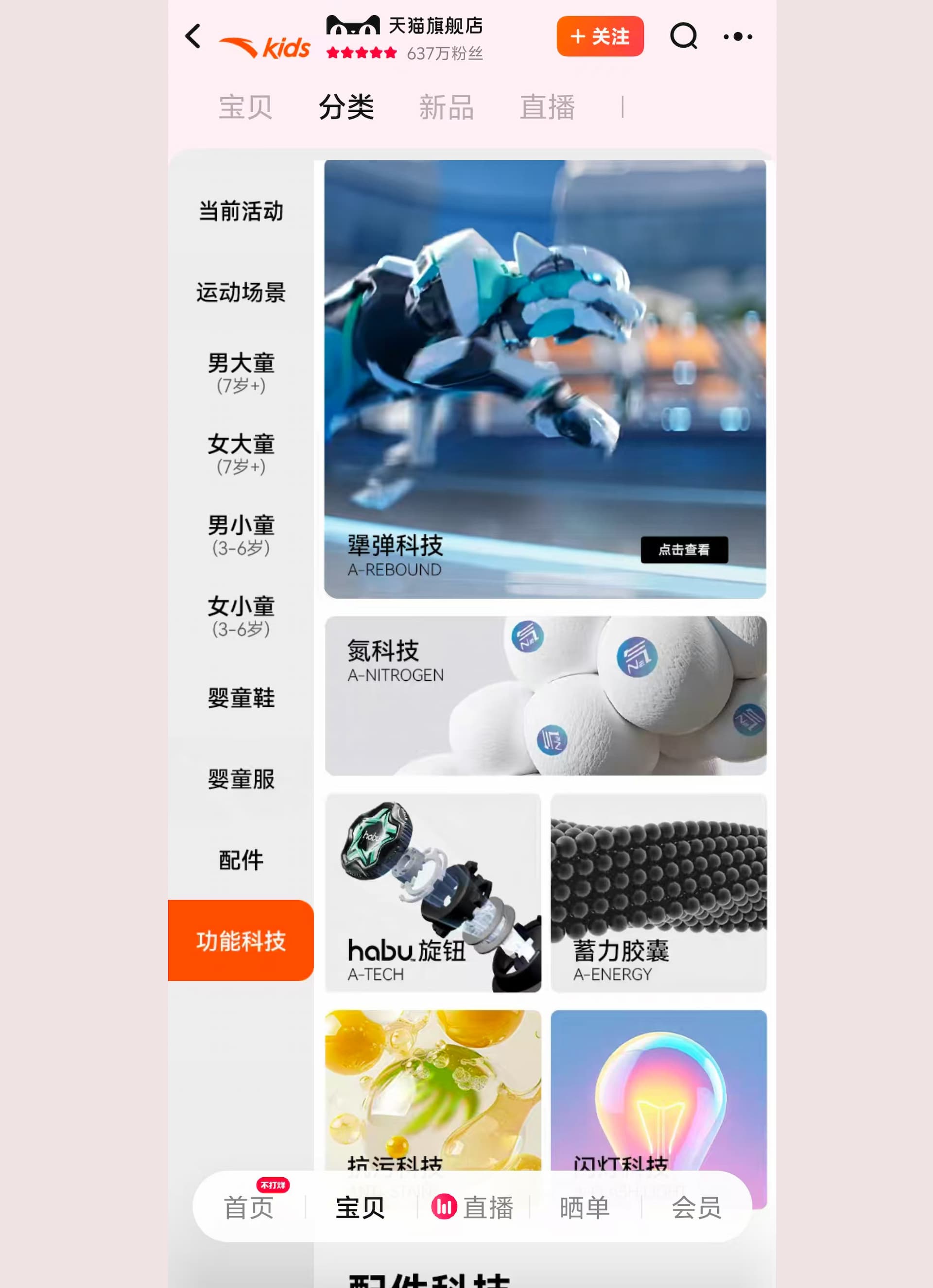Go back using the top-left arrow
Screen dimensions: 933x1288
193,36
